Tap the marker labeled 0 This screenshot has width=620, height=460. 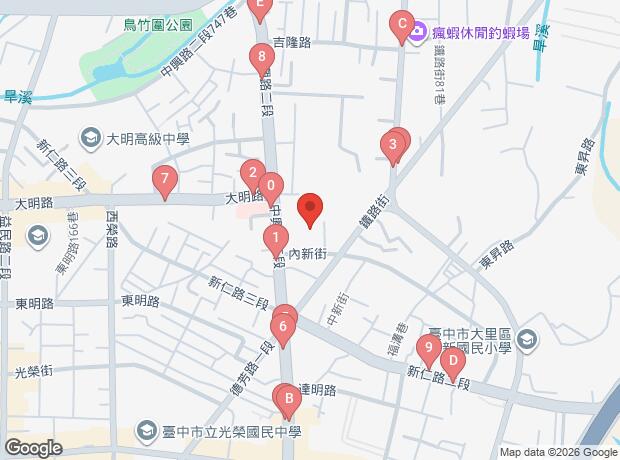point(271,190)
